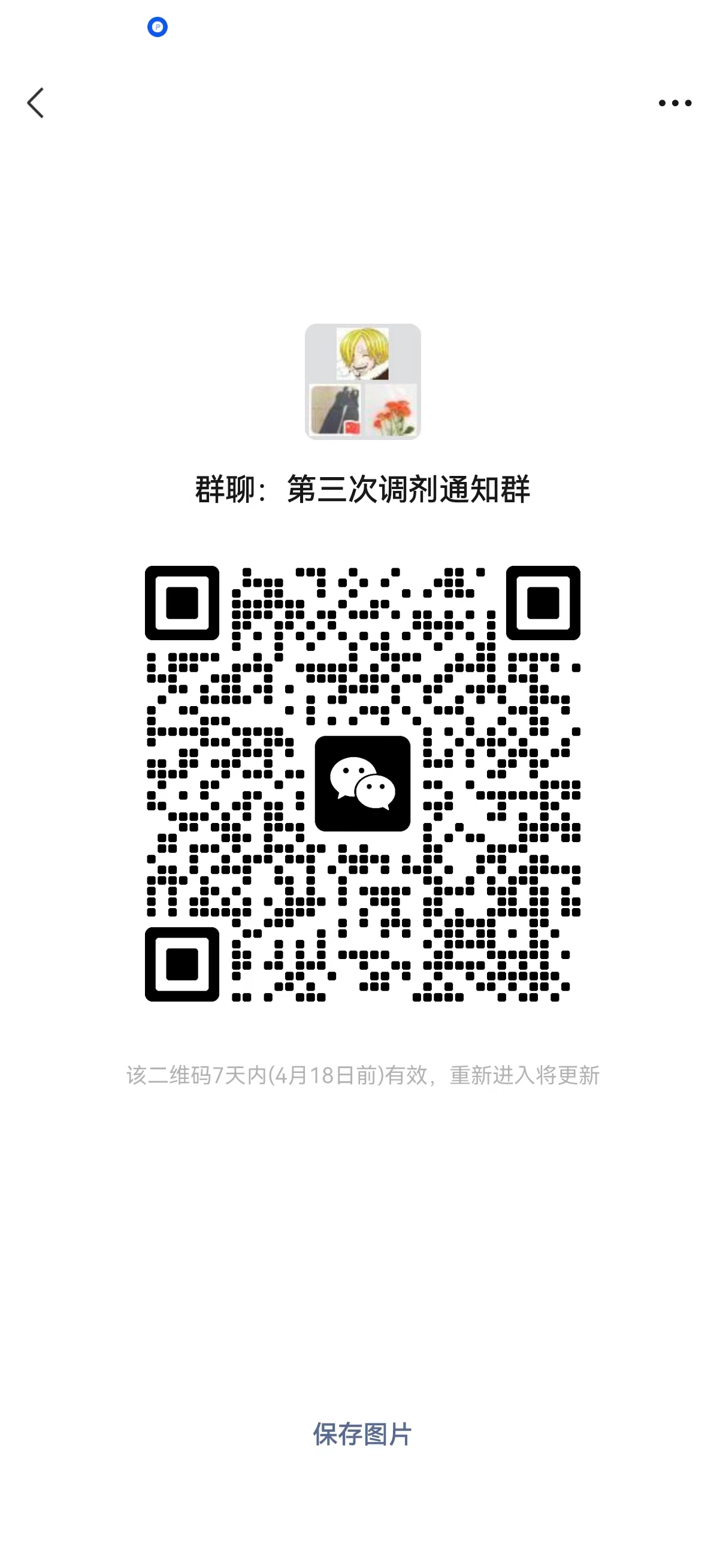
Task: Go back using the top-left arrow
Action: [35, 103]
